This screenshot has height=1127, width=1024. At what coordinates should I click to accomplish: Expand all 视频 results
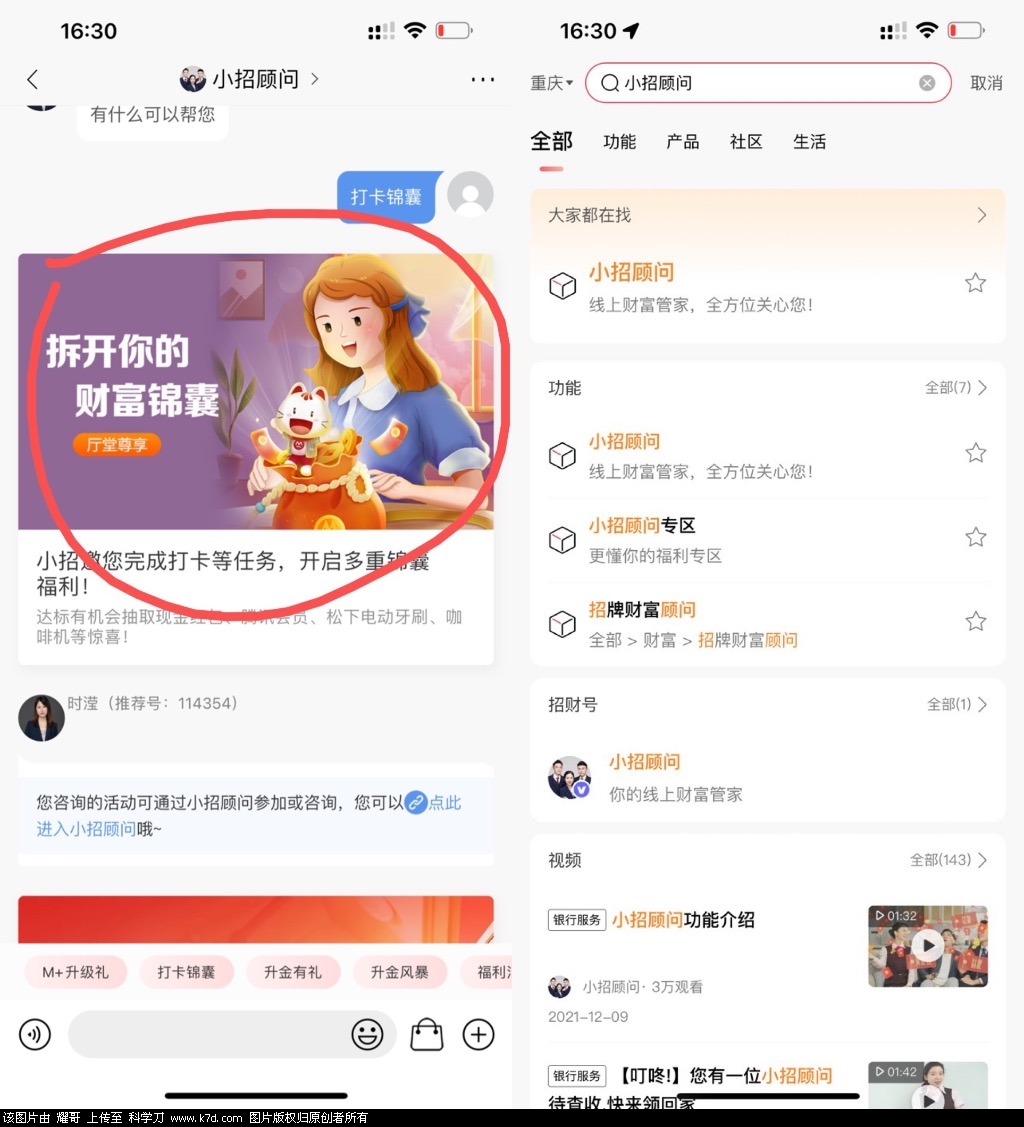(x=948, y=860)
